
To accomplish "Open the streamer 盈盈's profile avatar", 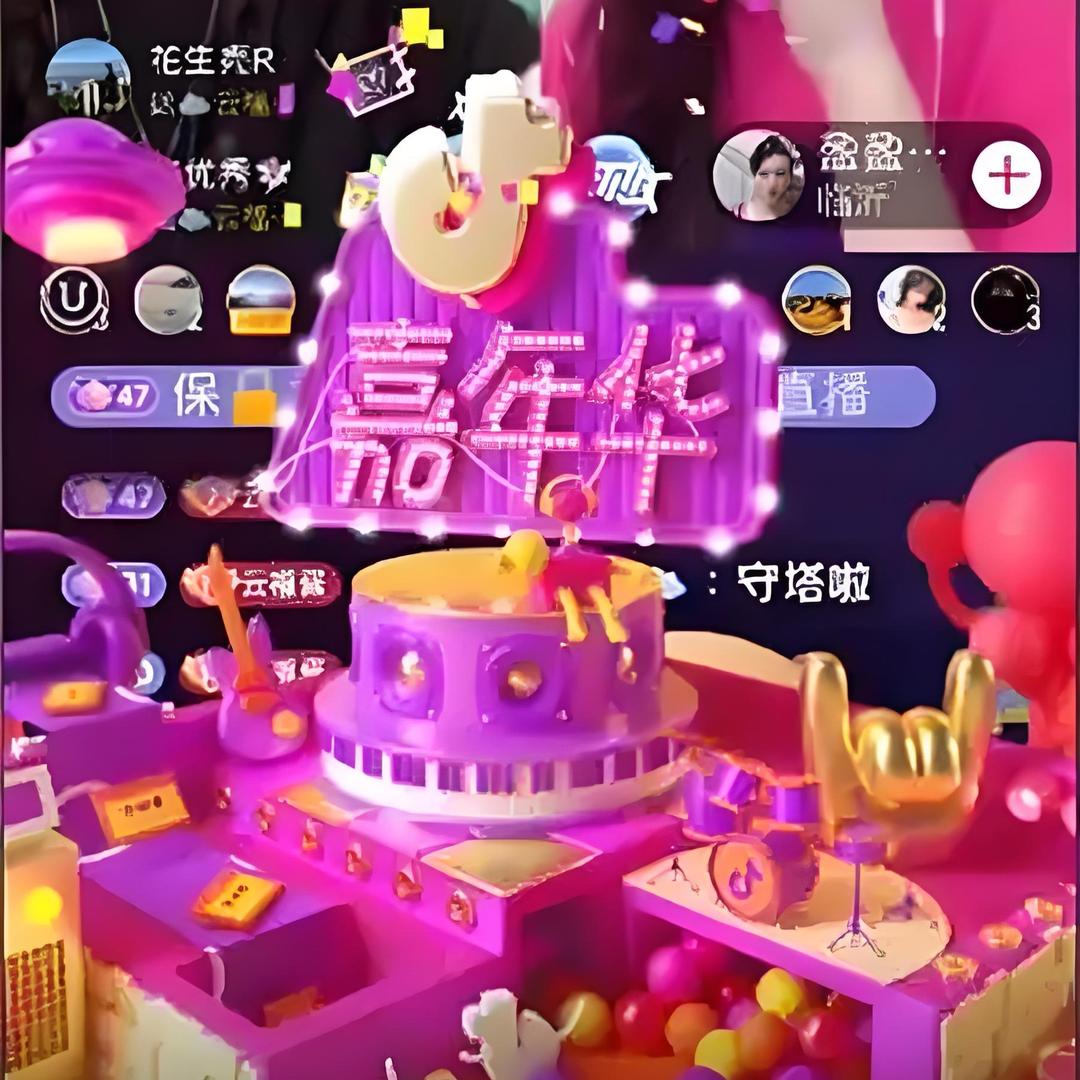I will (759, 175).
